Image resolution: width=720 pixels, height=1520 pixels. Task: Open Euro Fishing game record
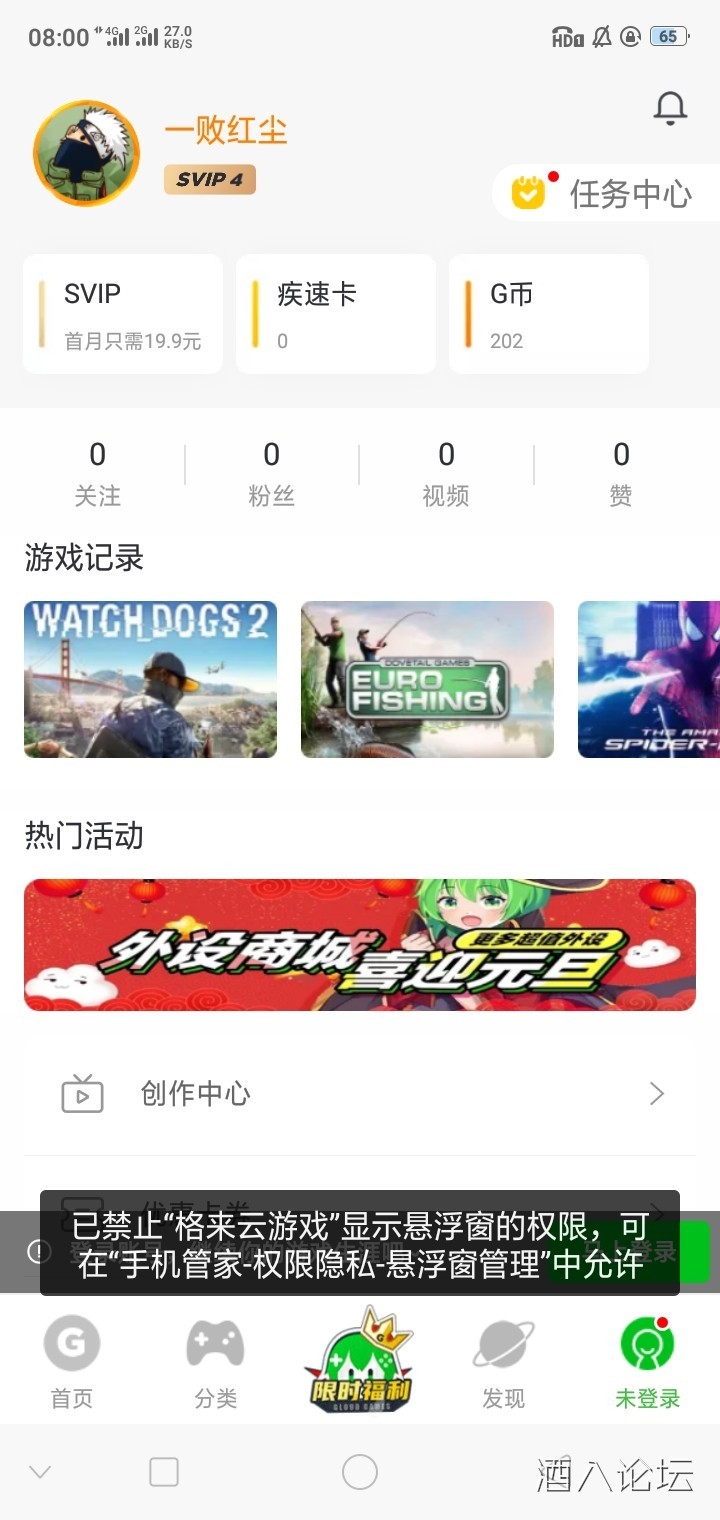[427, 679]
